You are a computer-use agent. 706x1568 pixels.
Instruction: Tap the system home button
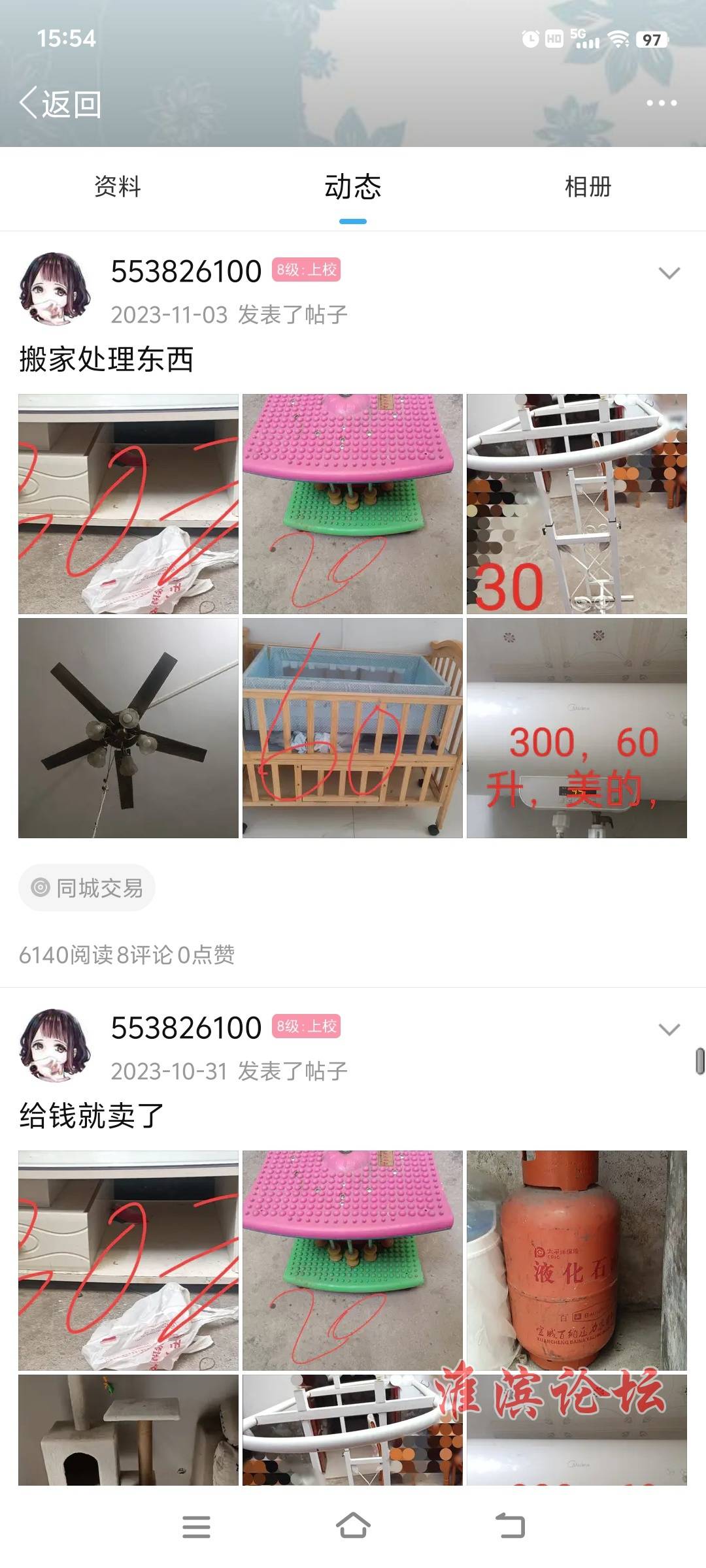tap(353, 1526)
